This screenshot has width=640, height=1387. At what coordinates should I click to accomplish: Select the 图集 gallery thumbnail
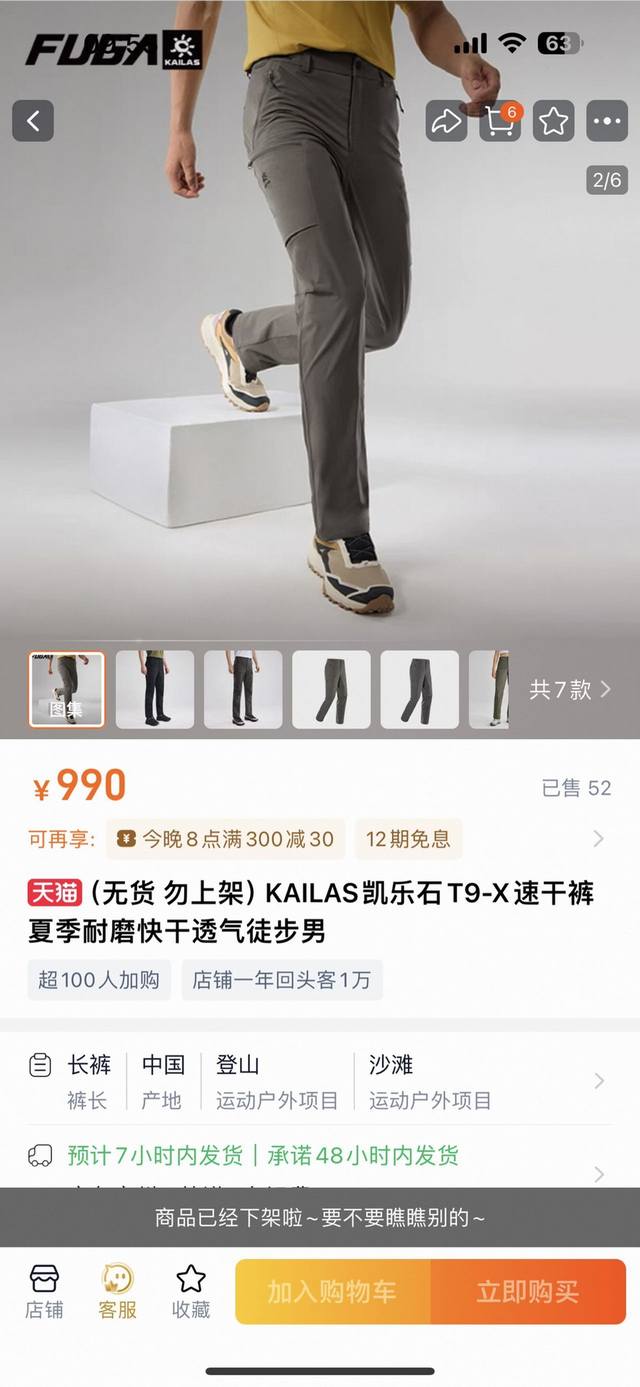pyautogui.click(x=66, y=689)
